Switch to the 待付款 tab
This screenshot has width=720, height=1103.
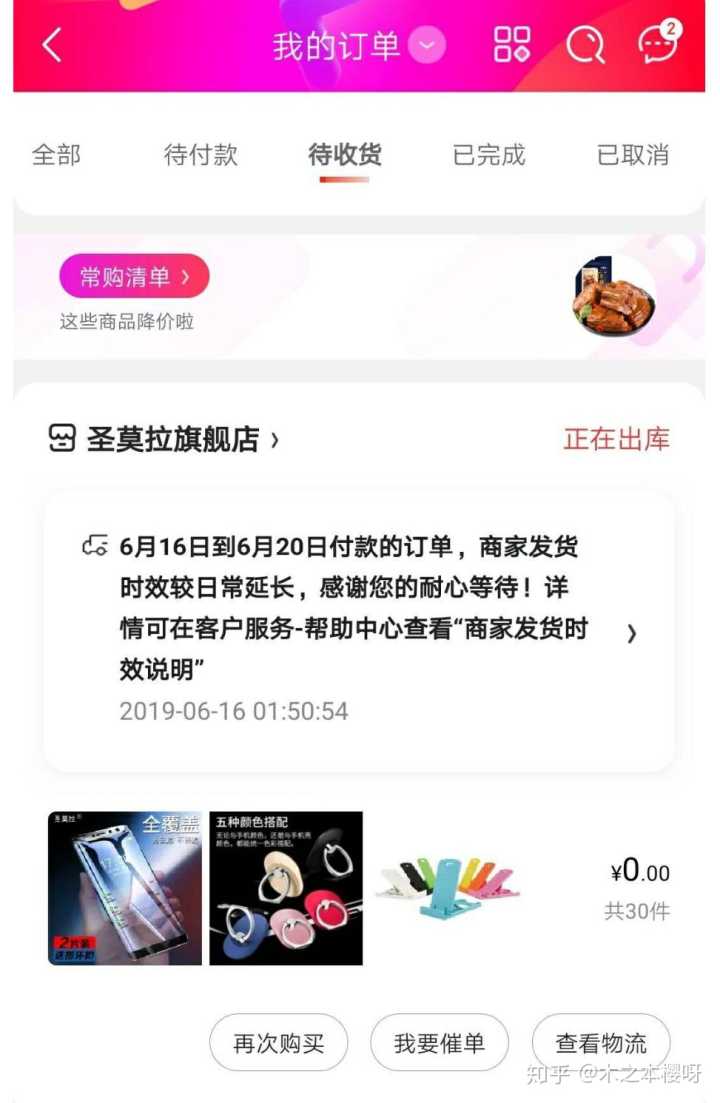pyautogui.click(x=201, y=155)
